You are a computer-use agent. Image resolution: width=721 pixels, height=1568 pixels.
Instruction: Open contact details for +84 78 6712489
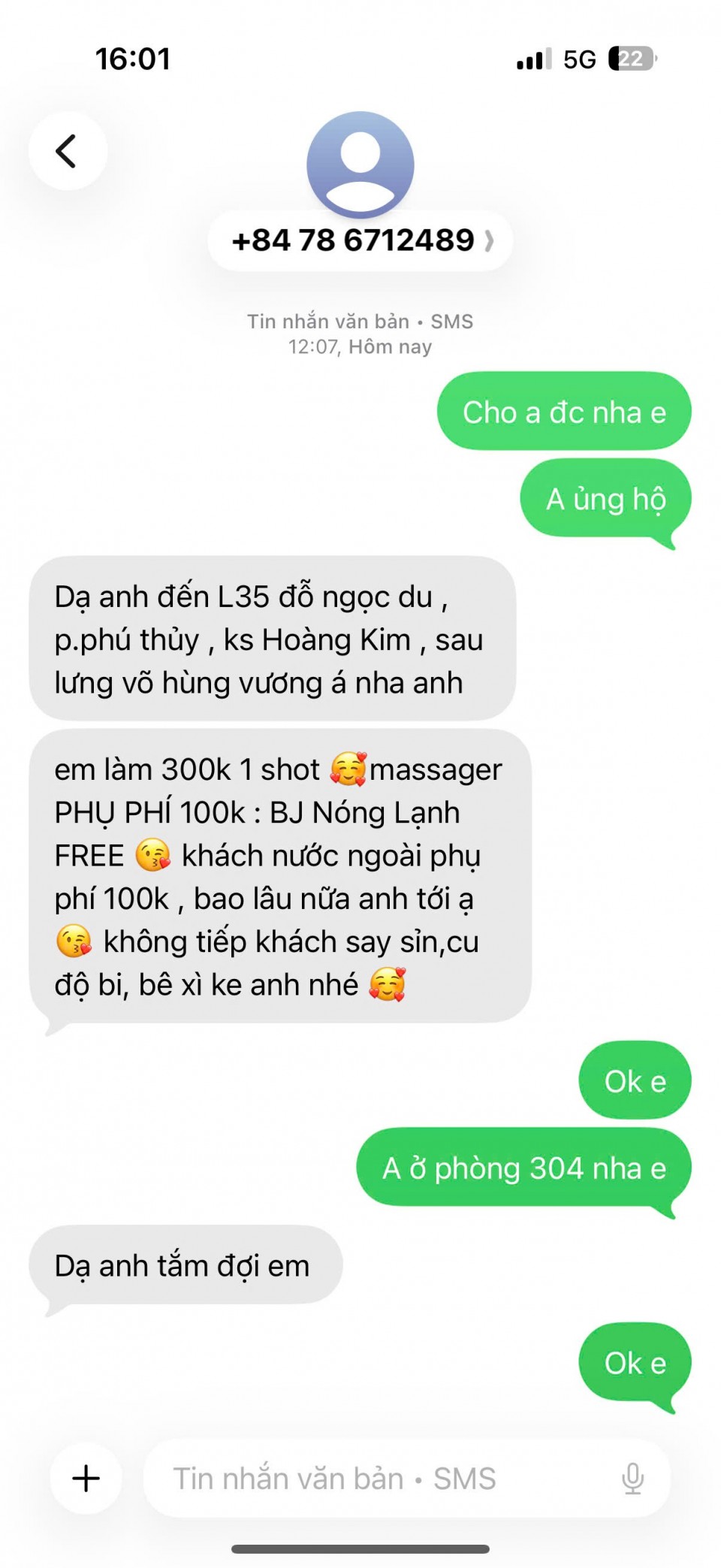360,240
